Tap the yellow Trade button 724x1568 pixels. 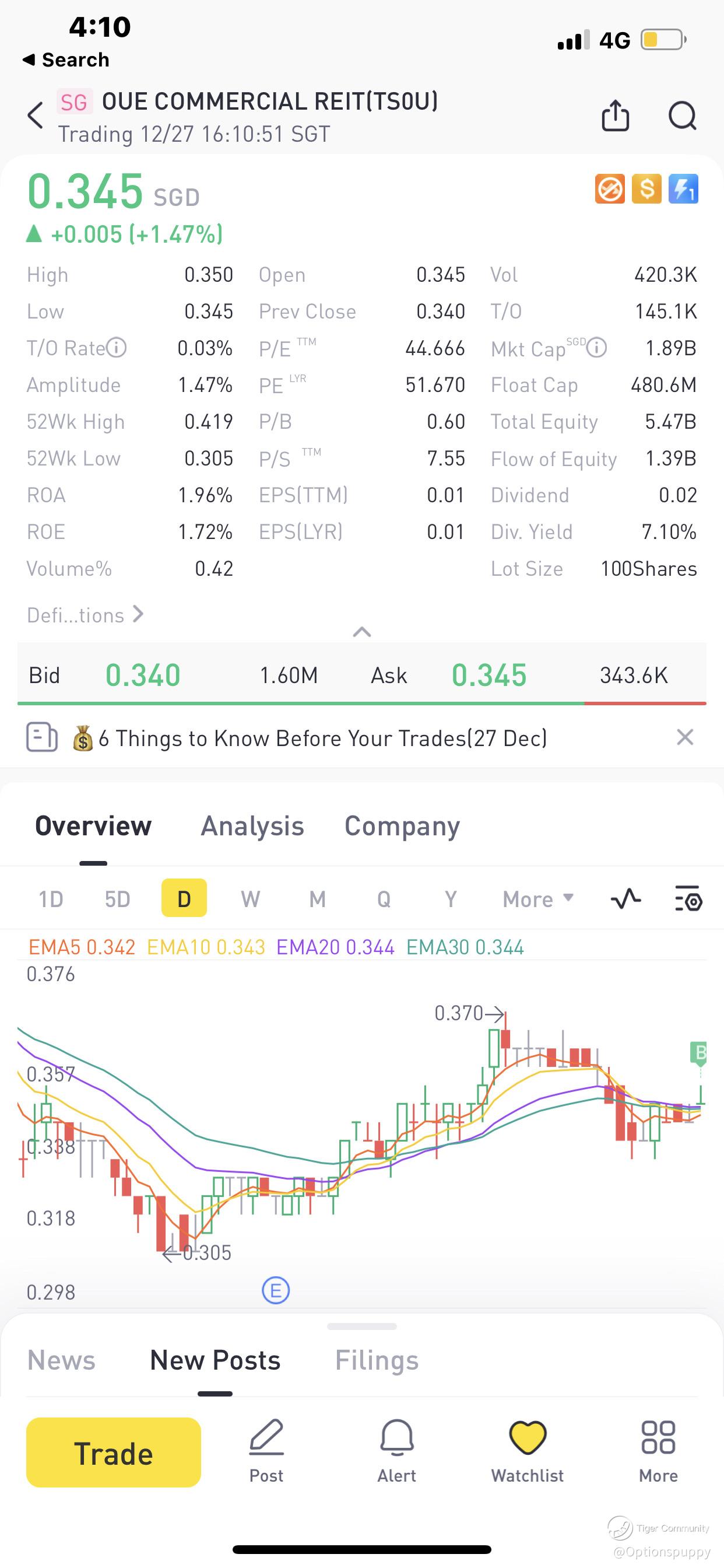coord(114,1453)
